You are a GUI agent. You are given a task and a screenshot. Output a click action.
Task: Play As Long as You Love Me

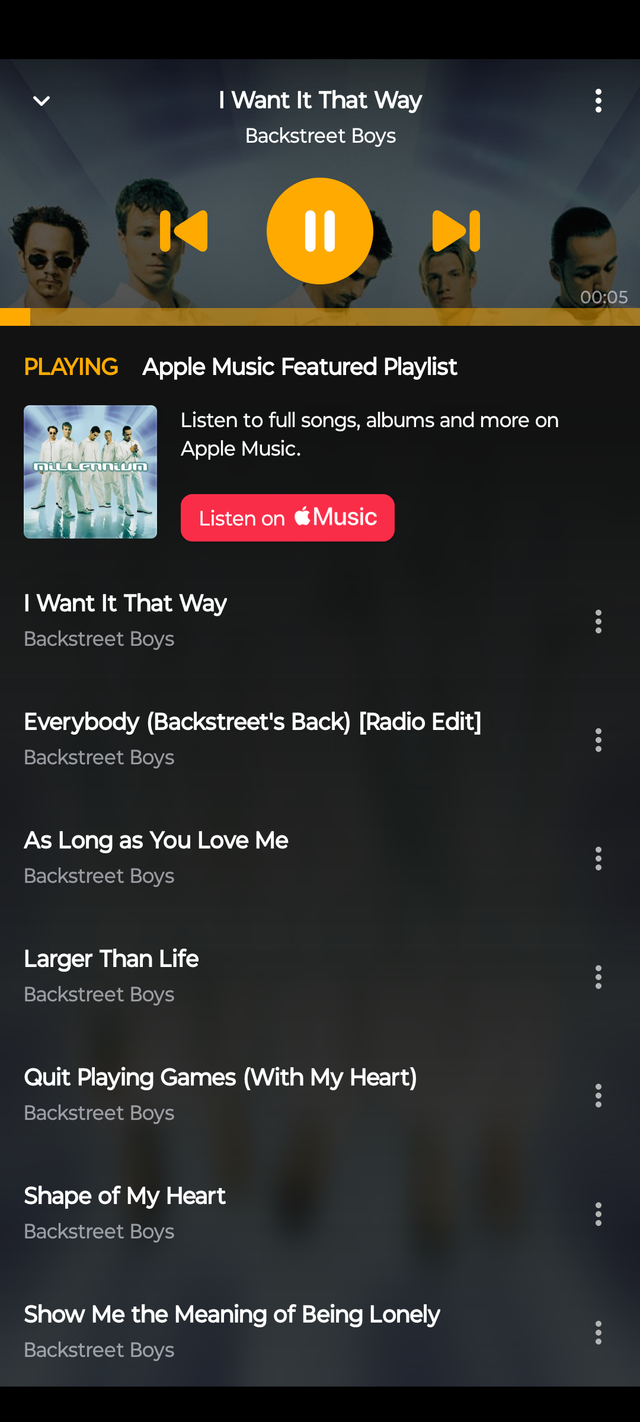coord(156,857)
